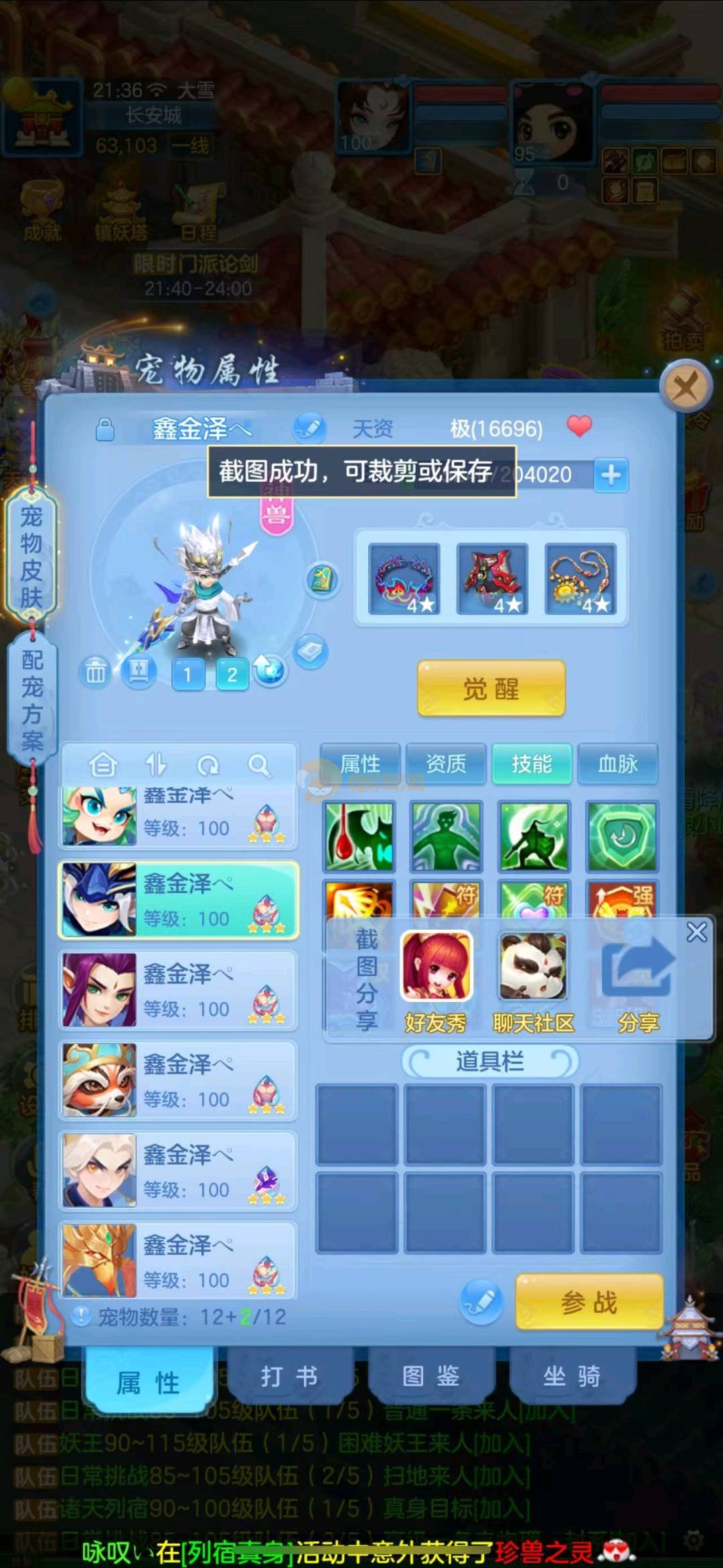Search the pet list with magnifier icon

(x=258, y=764)
